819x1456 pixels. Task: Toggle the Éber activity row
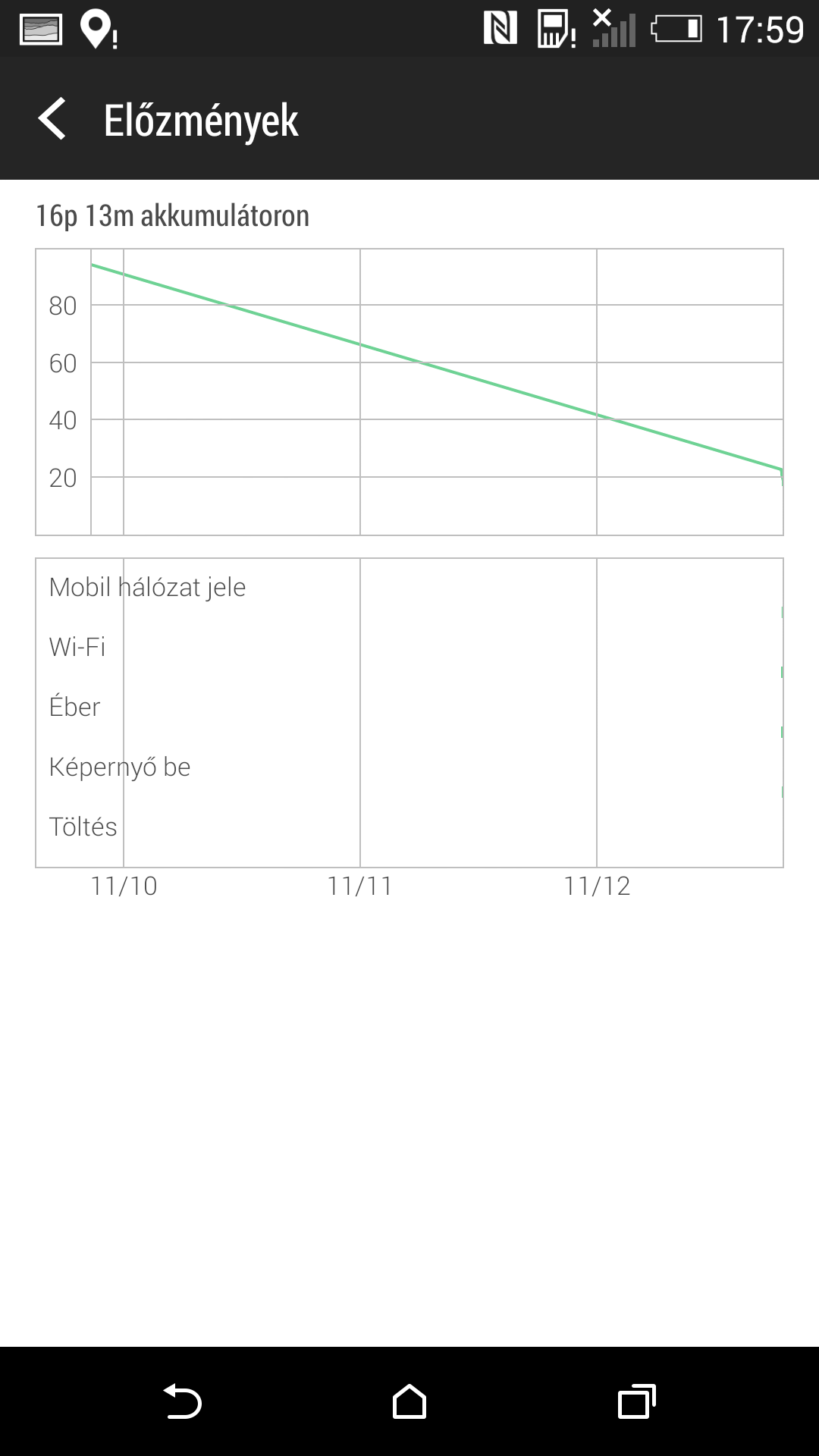(74, 706)
